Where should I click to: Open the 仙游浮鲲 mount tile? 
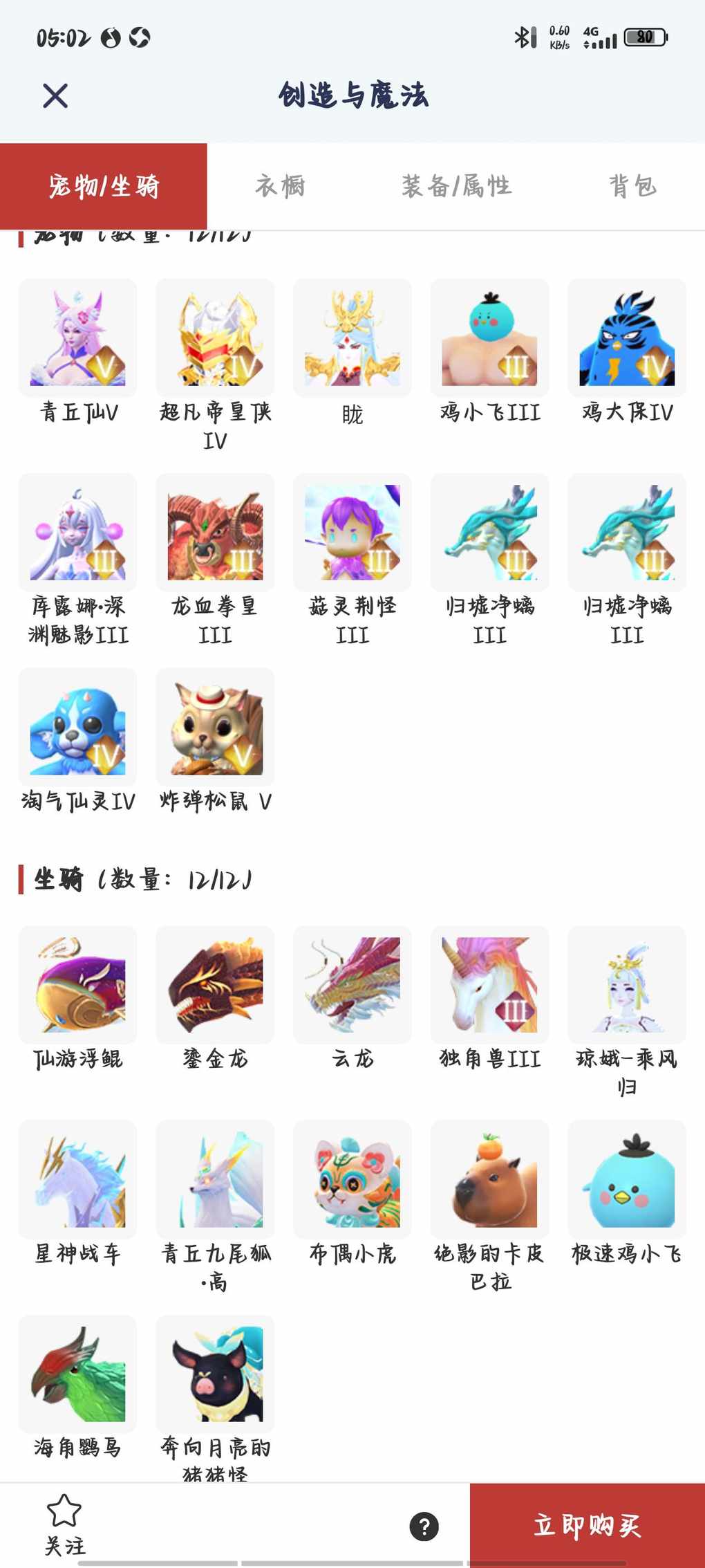(77, 985)
